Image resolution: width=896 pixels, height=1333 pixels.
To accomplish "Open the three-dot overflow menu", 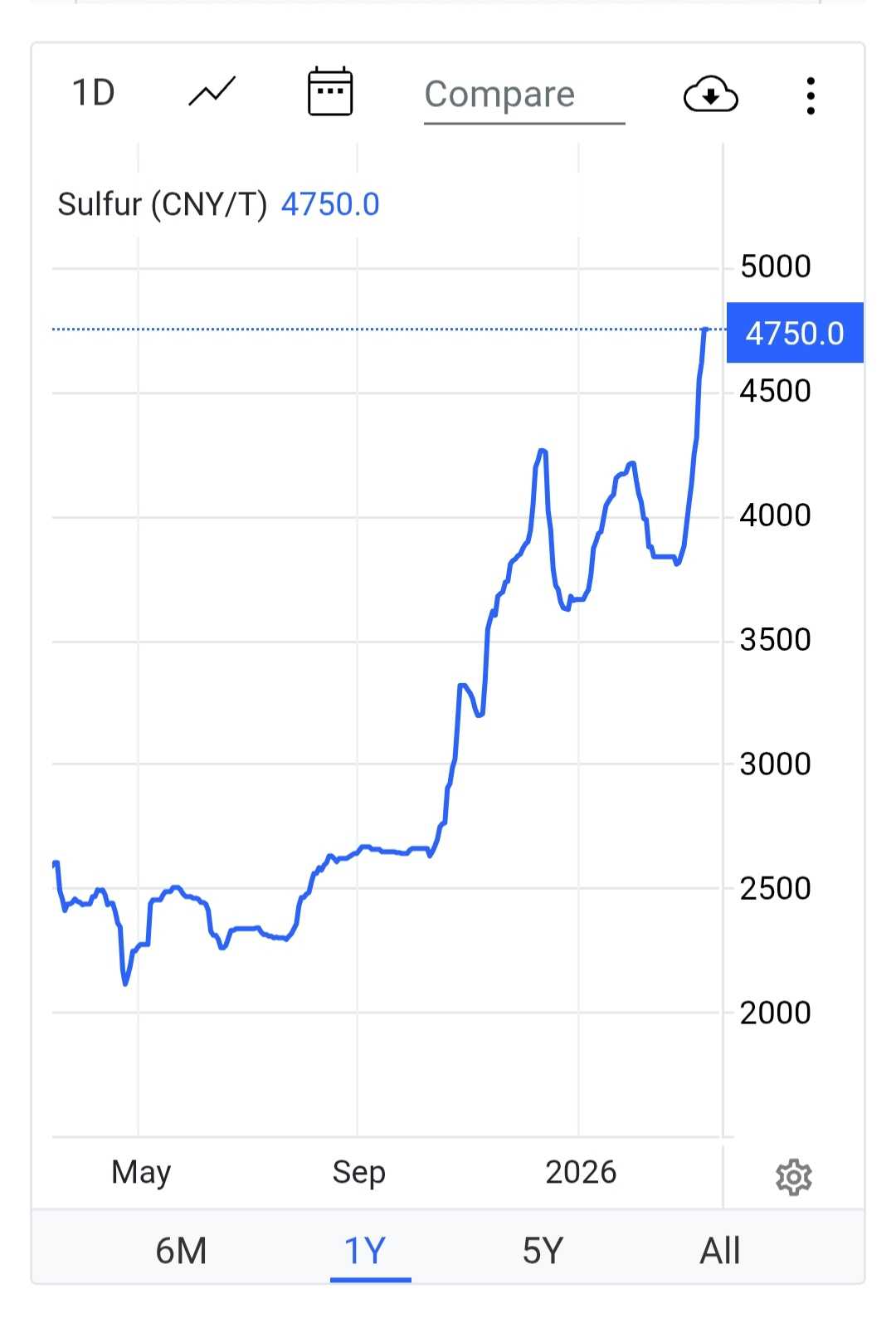I will coord(811,95).
